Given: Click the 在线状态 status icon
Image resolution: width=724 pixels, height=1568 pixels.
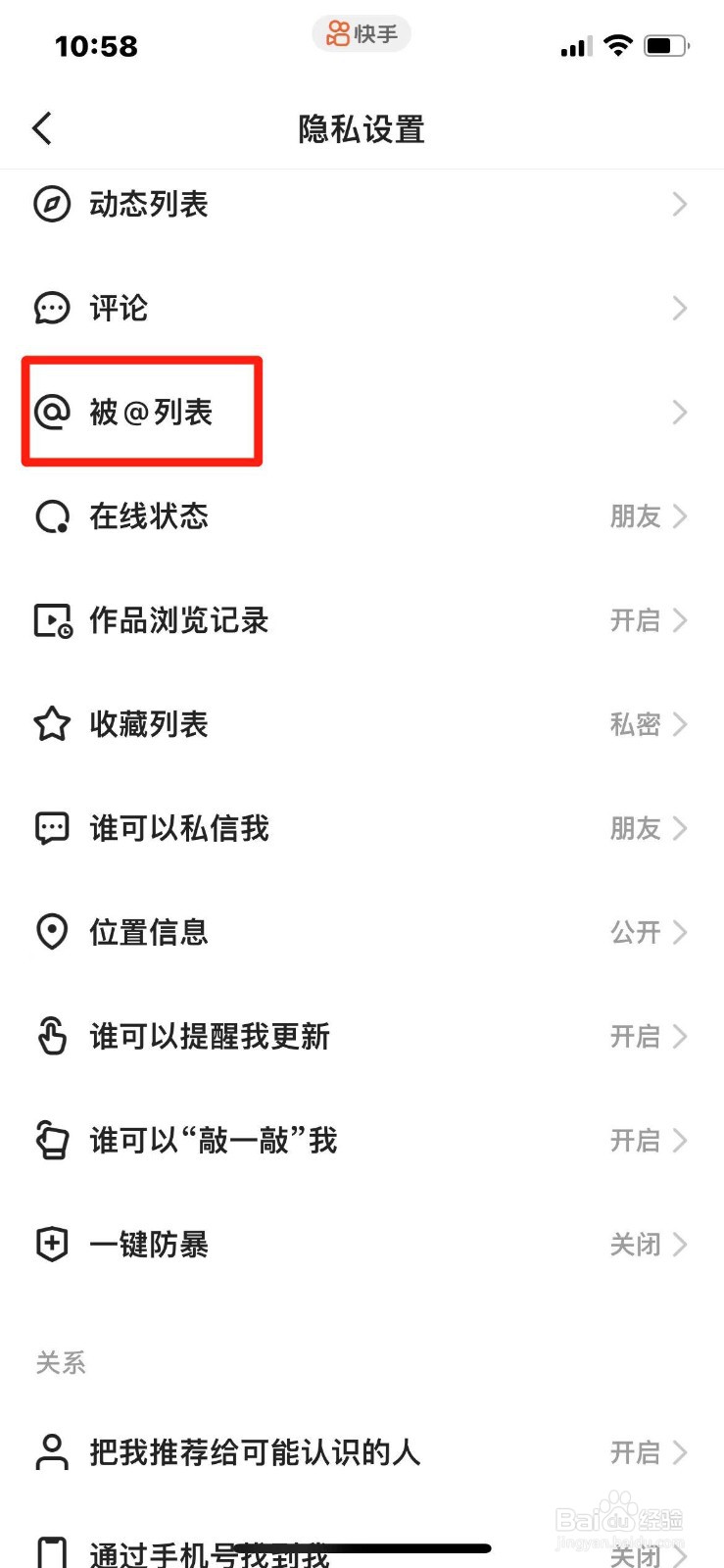Looking at the screenshot, I should tap(53, 516).
